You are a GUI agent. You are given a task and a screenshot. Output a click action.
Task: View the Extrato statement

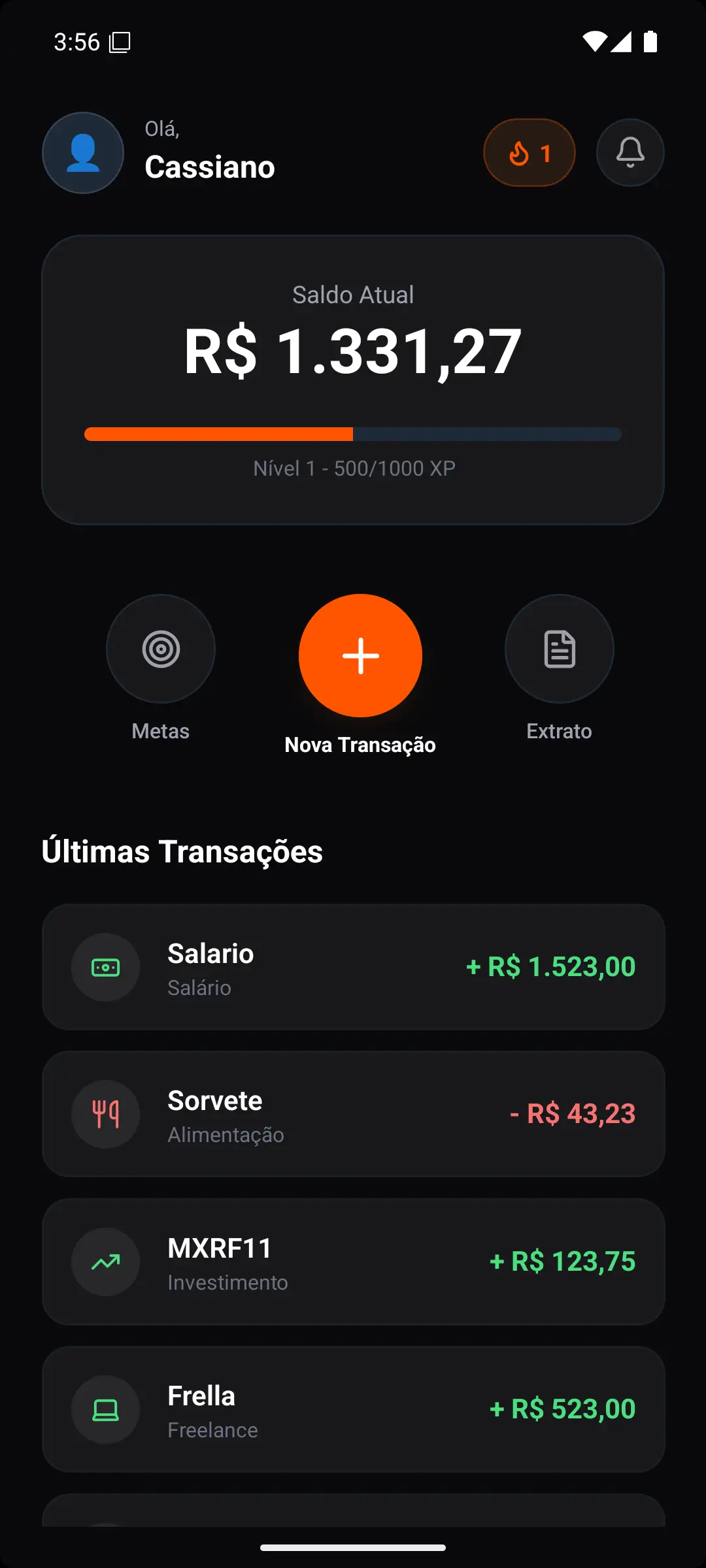tap(560, 649)
